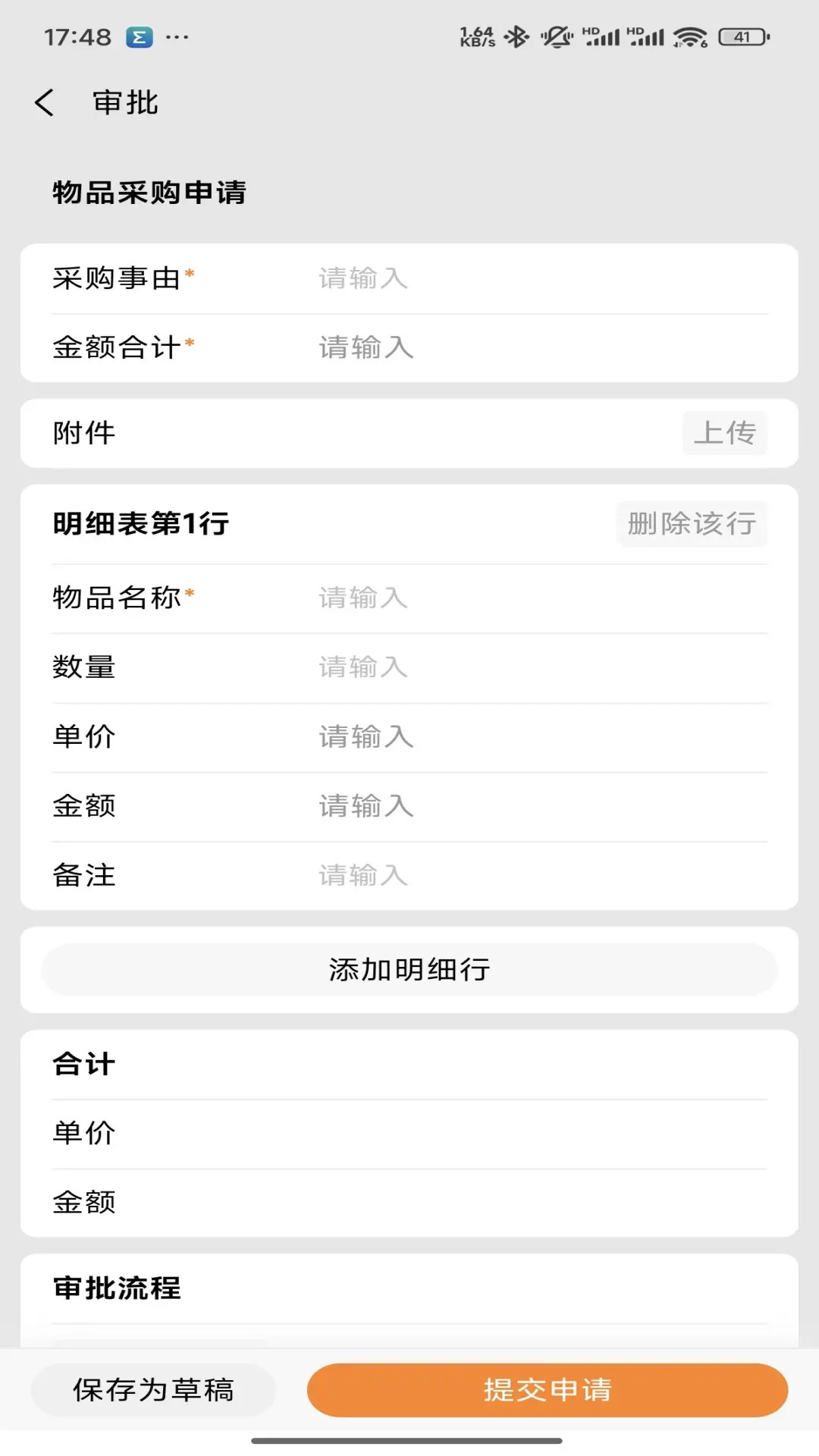Click 删除该行 to remove detail row 1

tap(691, 523)
